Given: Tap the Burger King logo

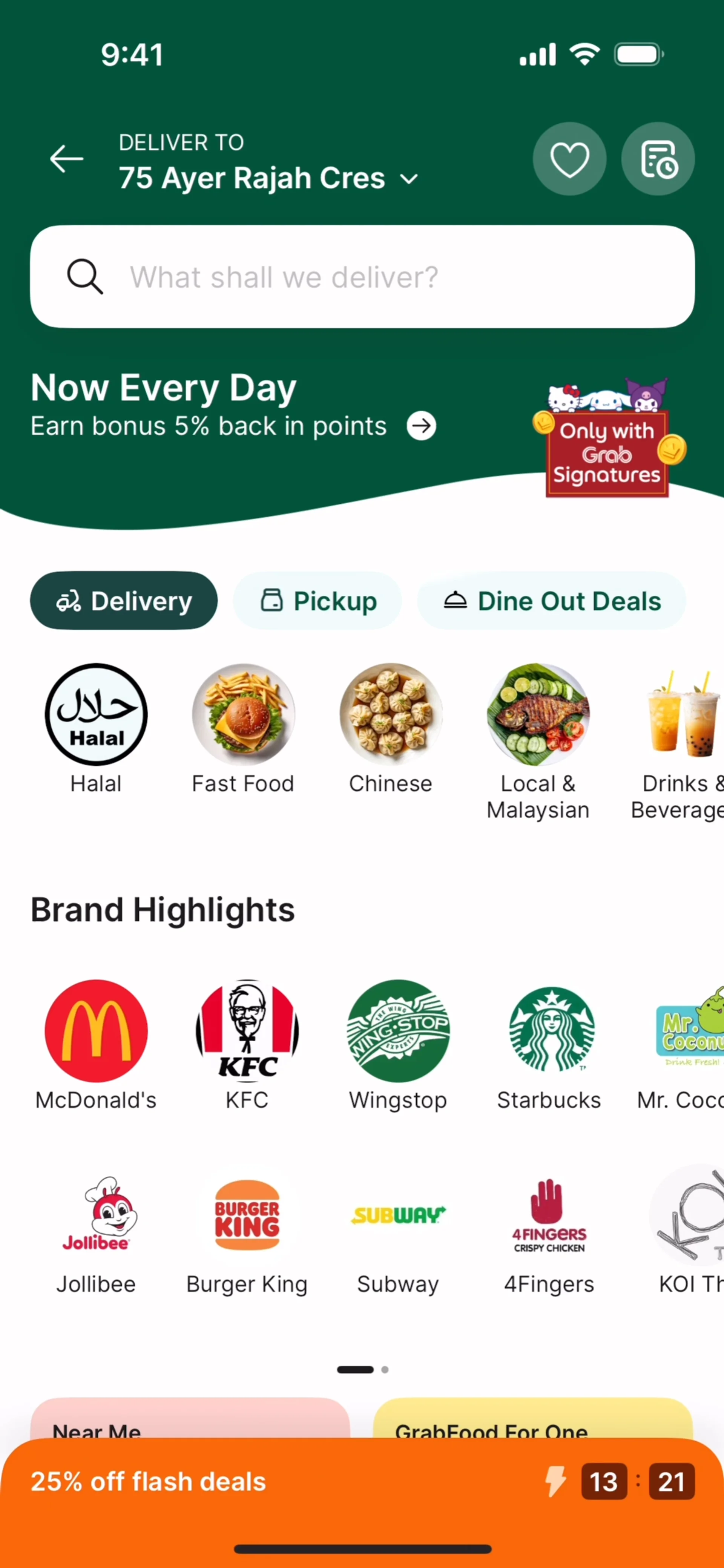Looking at the screenshot, I should click(x=247, y=1215).
